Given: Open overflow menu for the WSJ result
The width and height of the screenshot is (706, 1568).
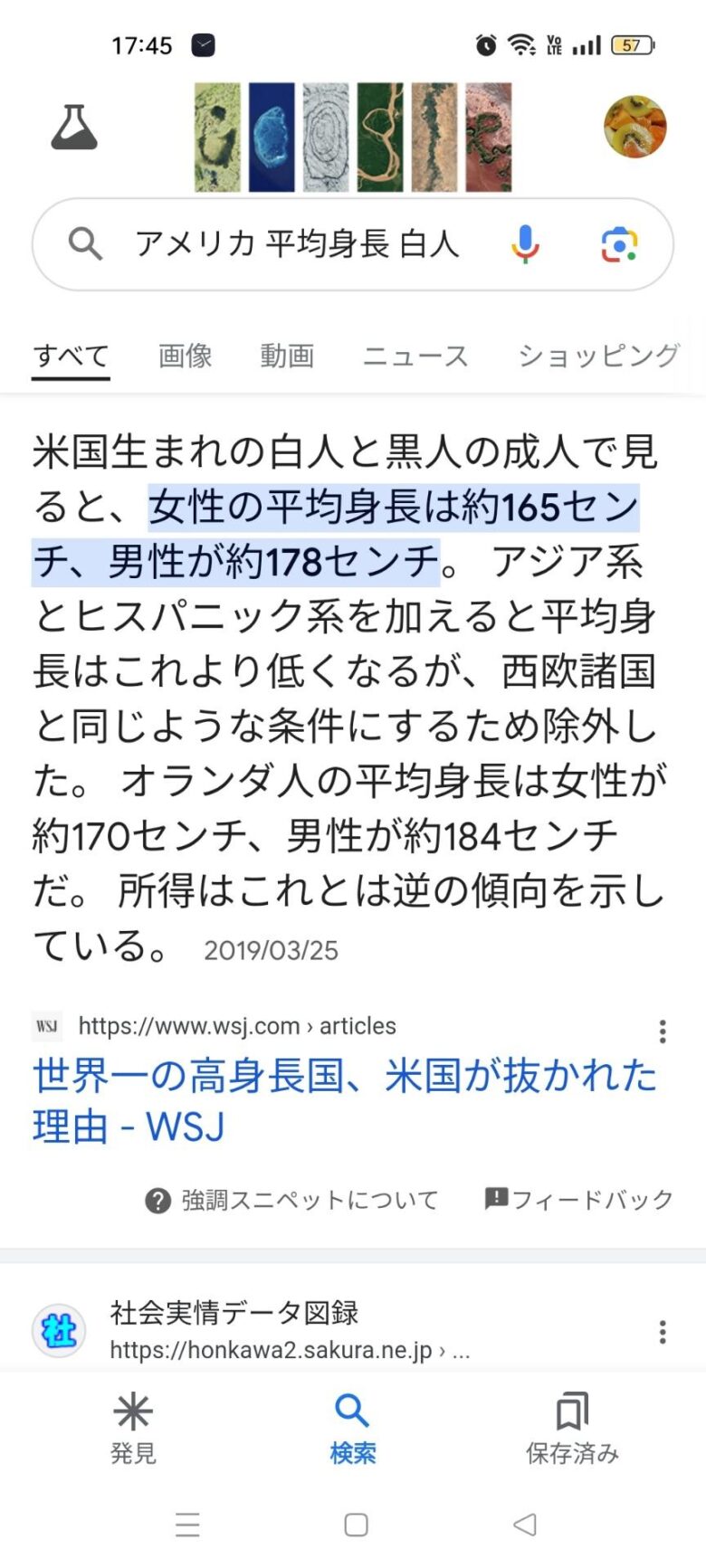Looking at the screenshot, I should (x=663, y=1031).
